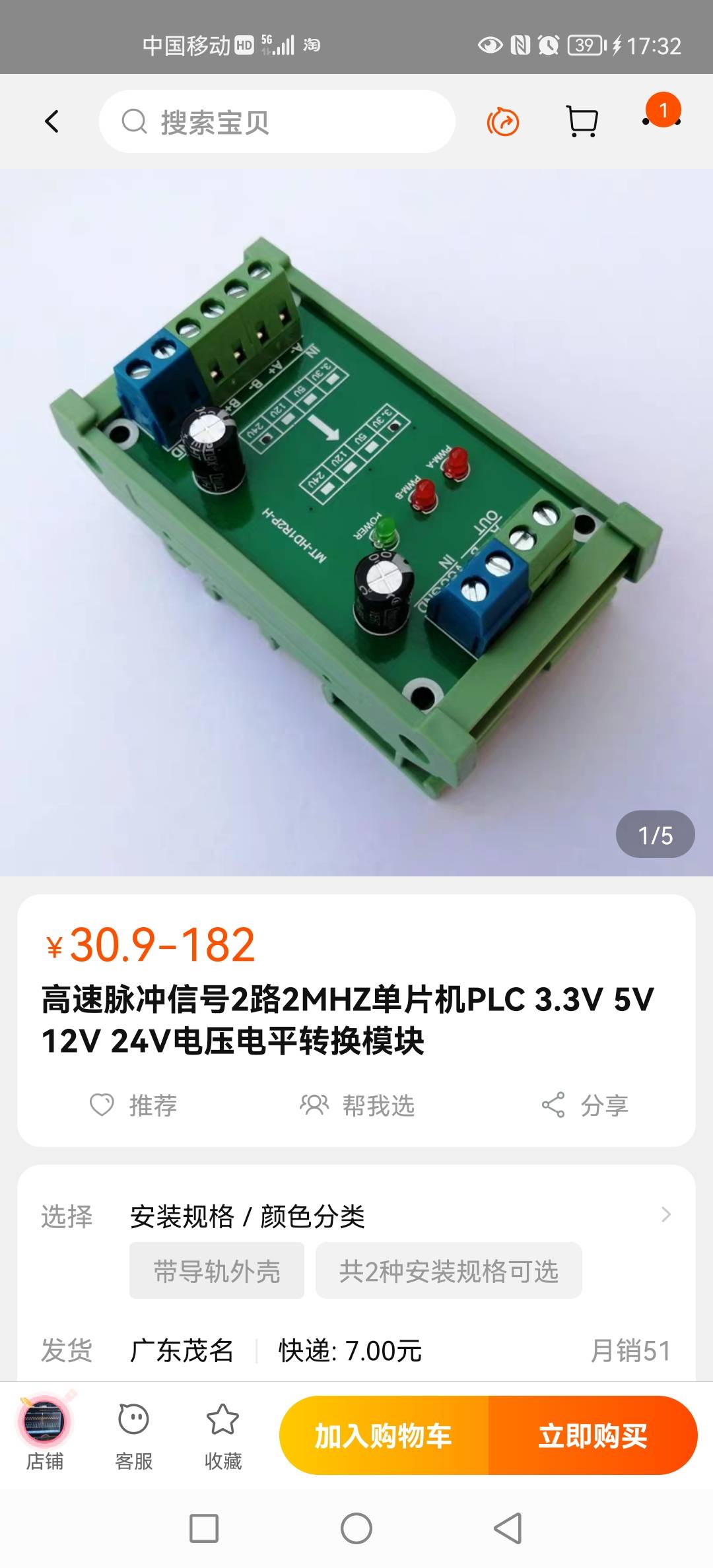Viewport: 713px width, 1568px height.
Task: Tap the 共2种安装规格可选 chip
Action: [448, 1270]
